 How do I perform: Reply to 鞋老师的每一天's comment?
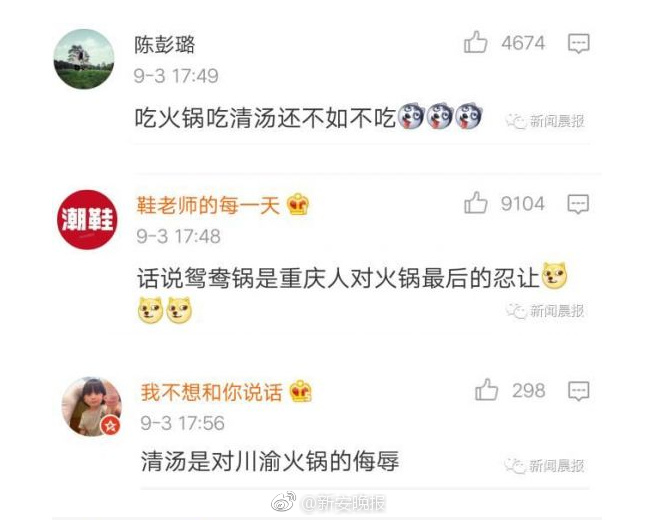[578, 204]
